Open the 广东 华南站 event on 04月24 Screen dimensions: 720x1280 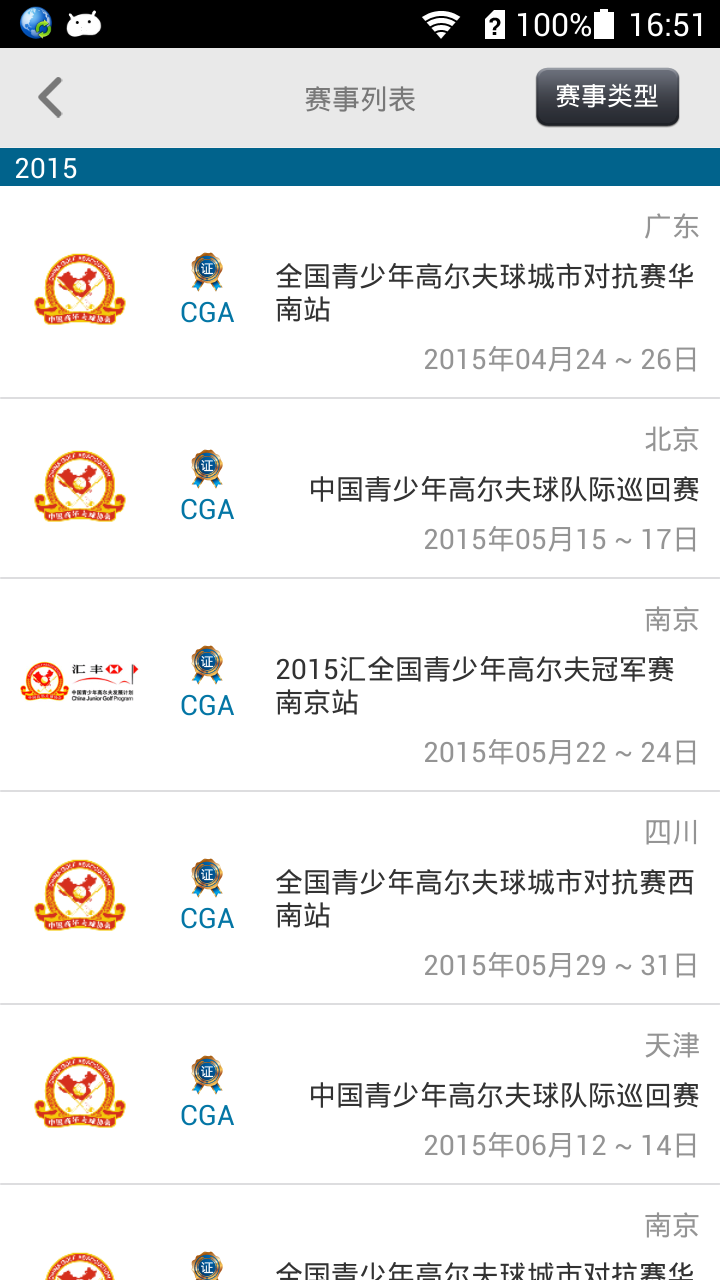tap(360, 292)
